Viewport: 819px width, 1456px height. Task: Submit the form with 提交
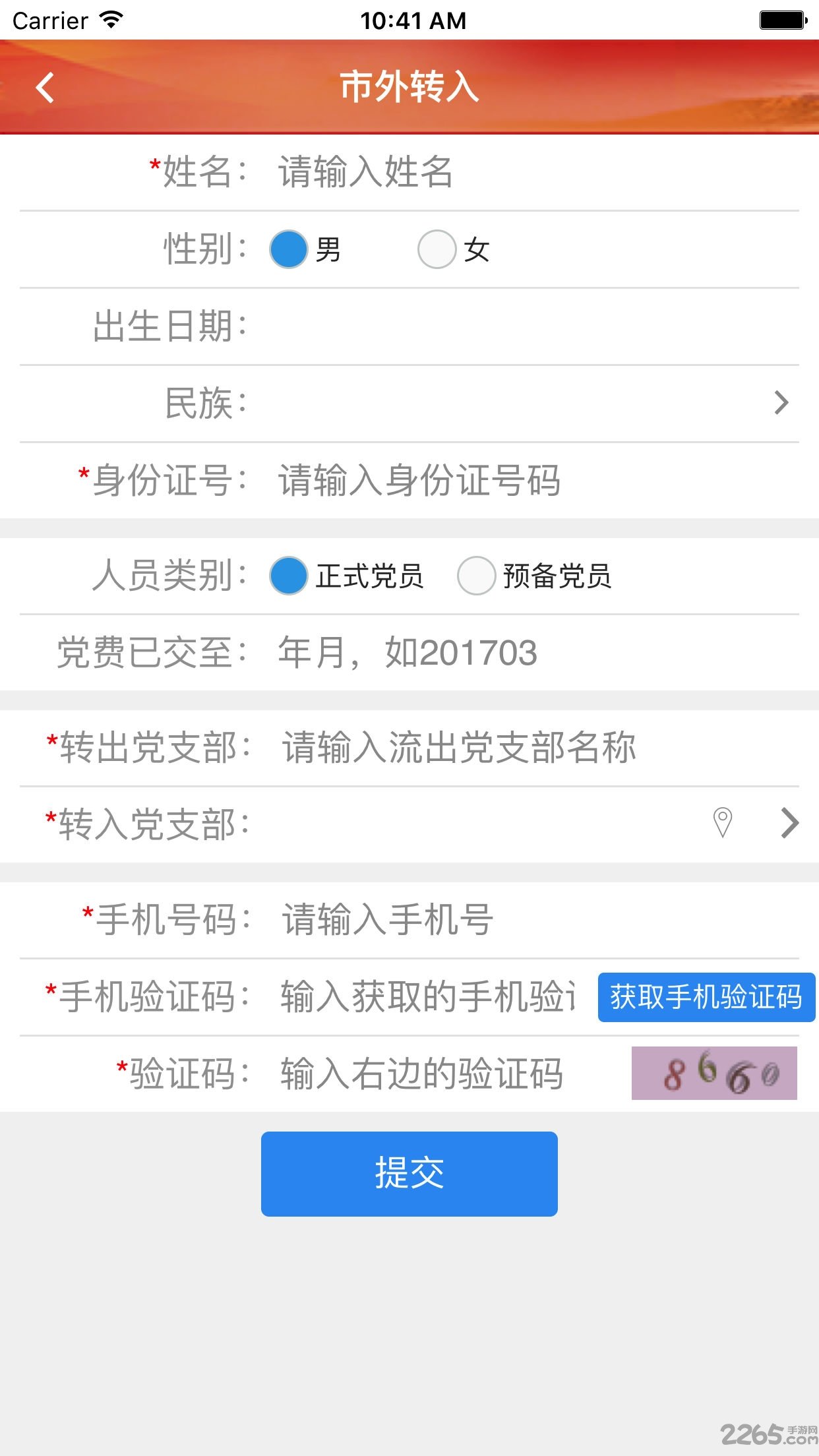(x=409, y=1174)
